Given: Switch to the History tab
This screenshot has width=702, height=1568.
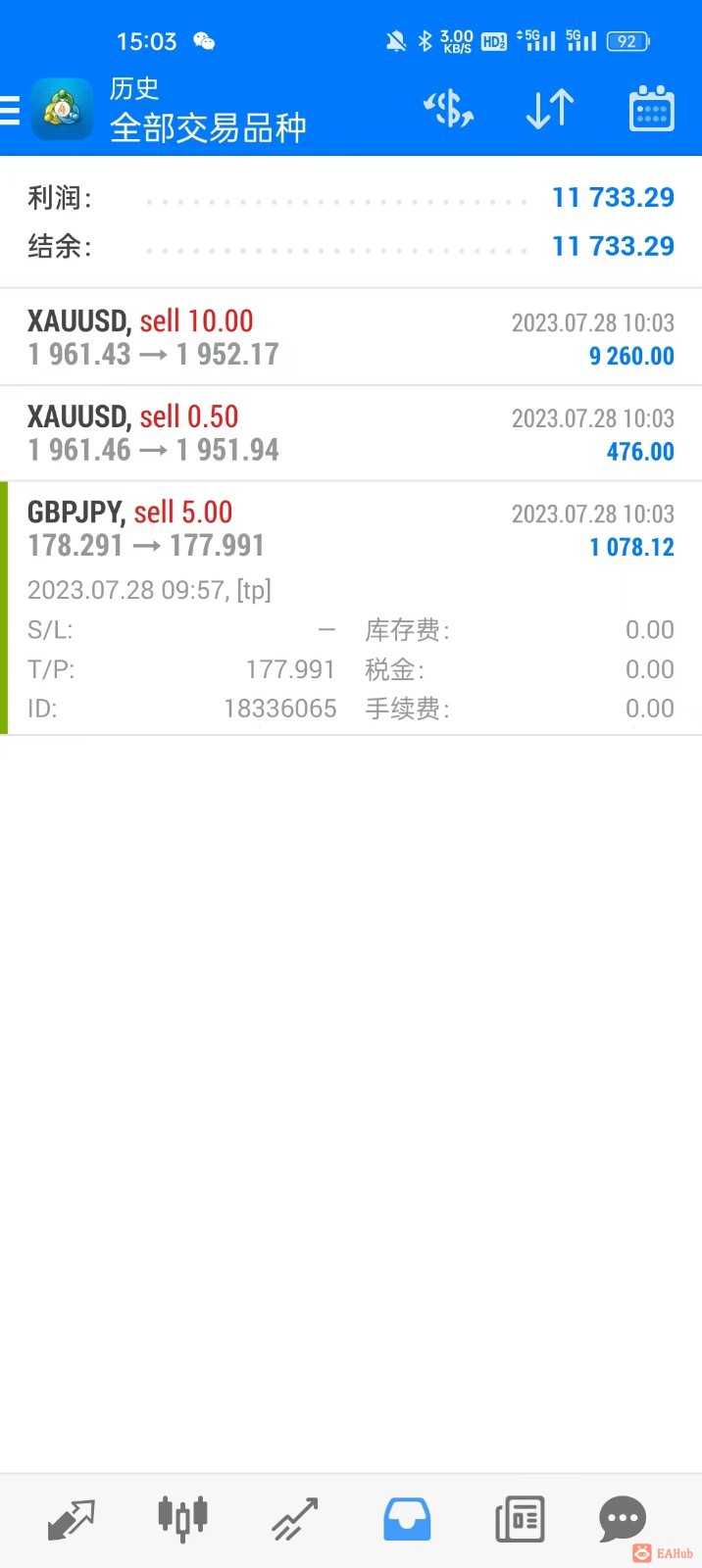Looking at the screenshot, I should pos(407,1520).
